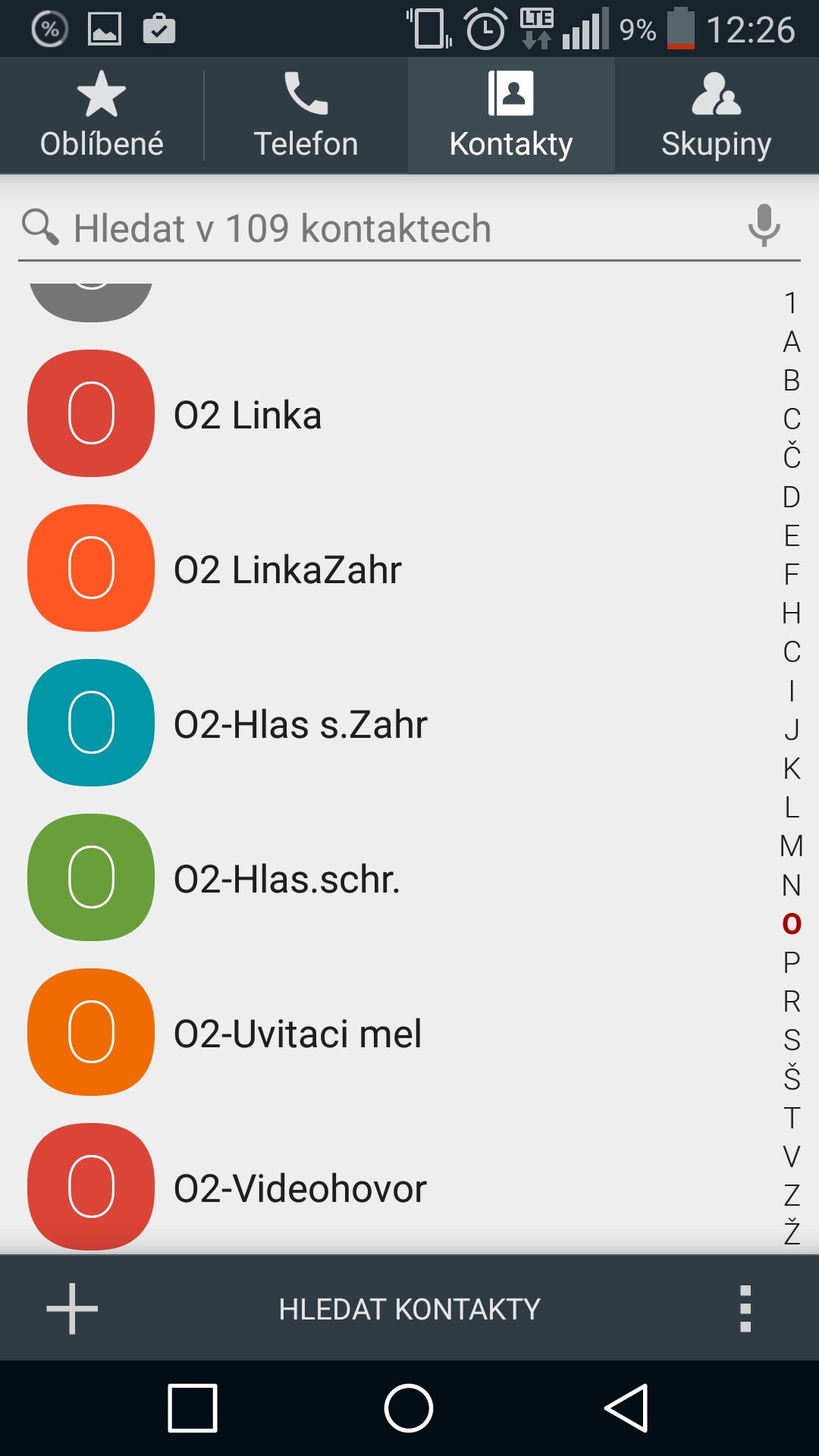Tap the search field for 109 contacts
The image size is (819, 1456).
click(379, 228)
